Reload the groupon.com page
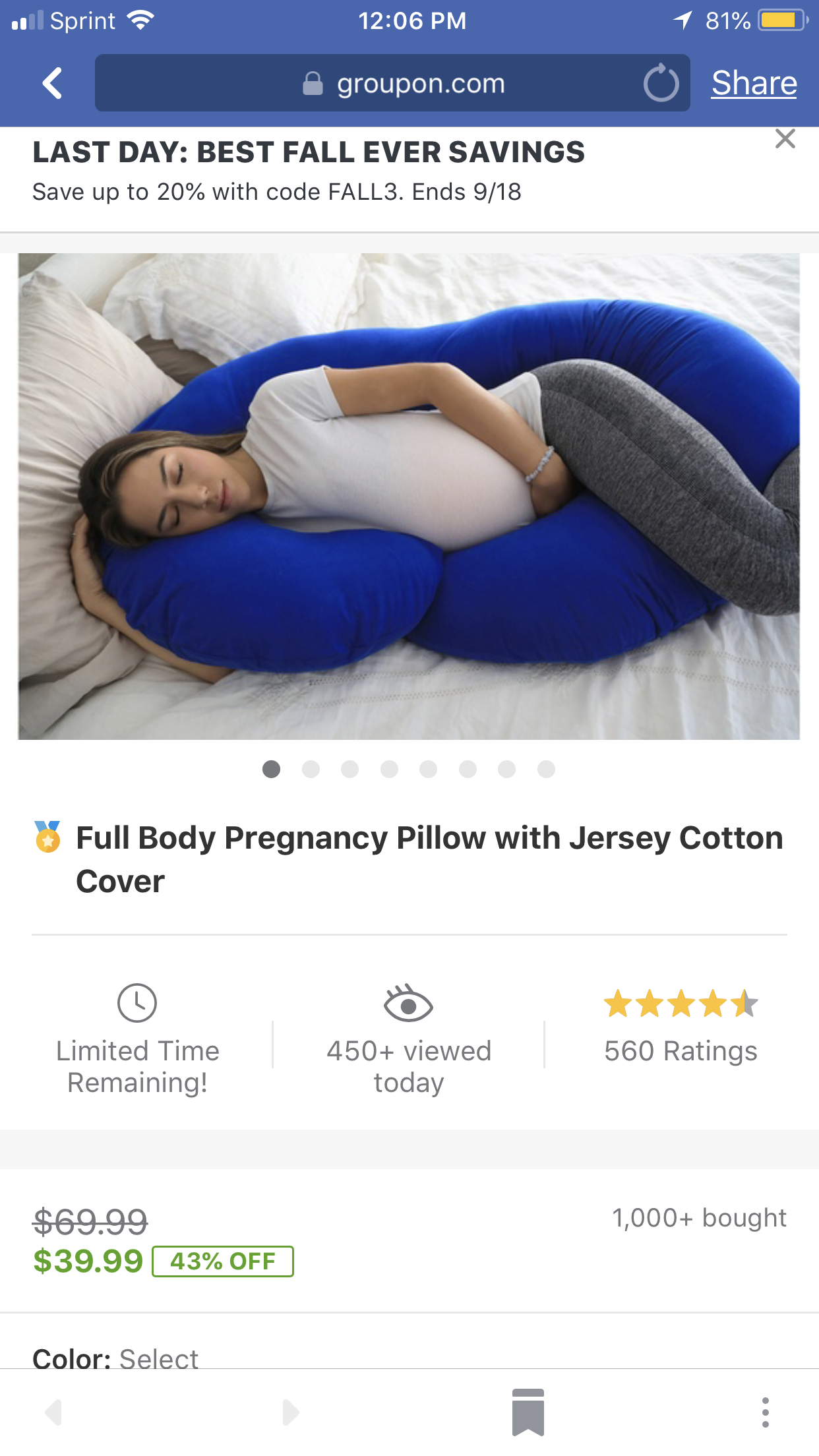 coord(661,84)
